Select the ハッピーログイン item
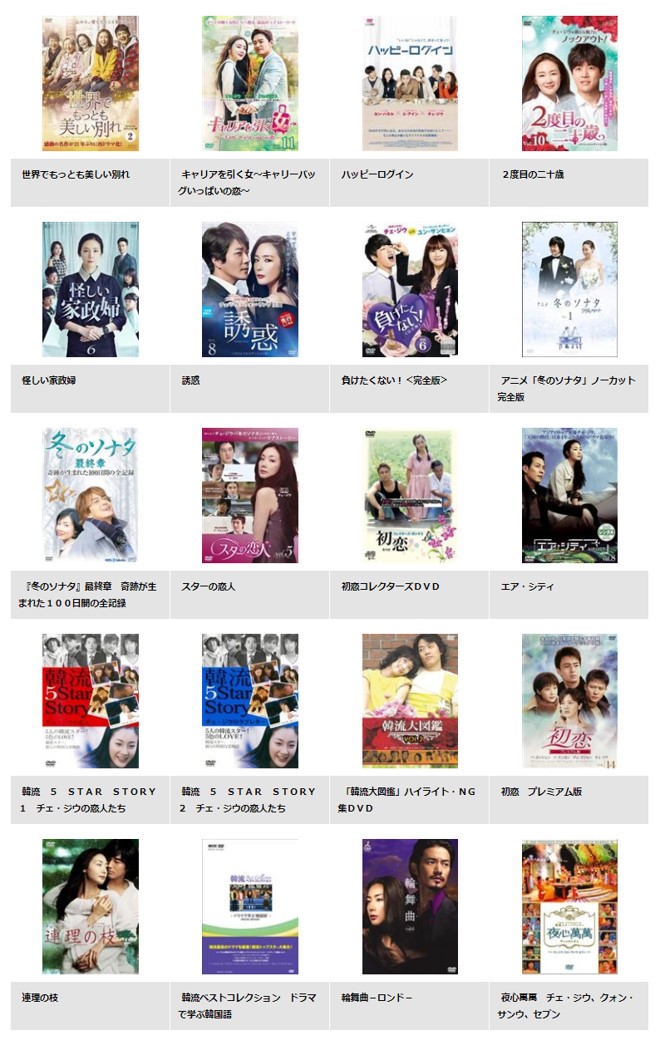 coord(410,84)
